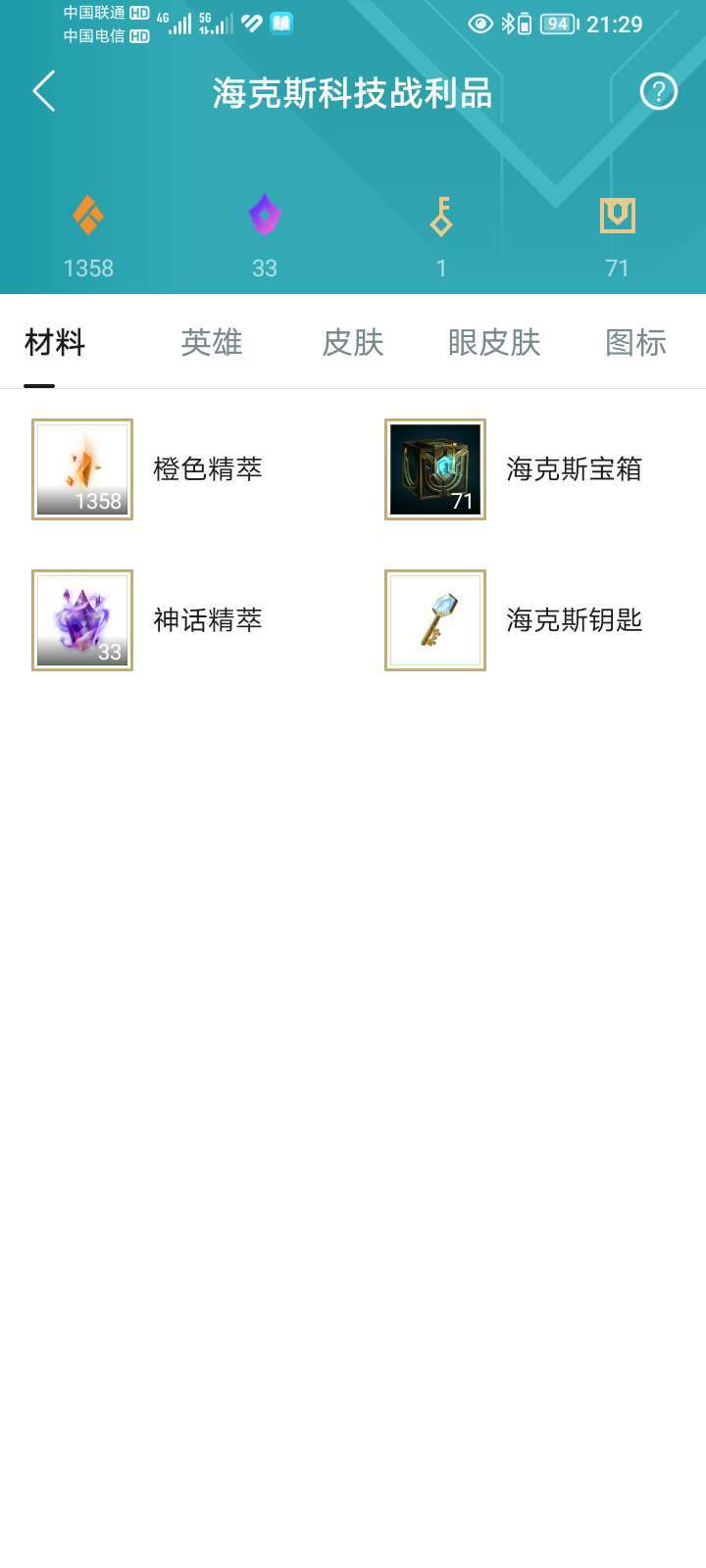706x1568 pixels.
Task: Open the help question mark icon
Action: coord(658,92)
